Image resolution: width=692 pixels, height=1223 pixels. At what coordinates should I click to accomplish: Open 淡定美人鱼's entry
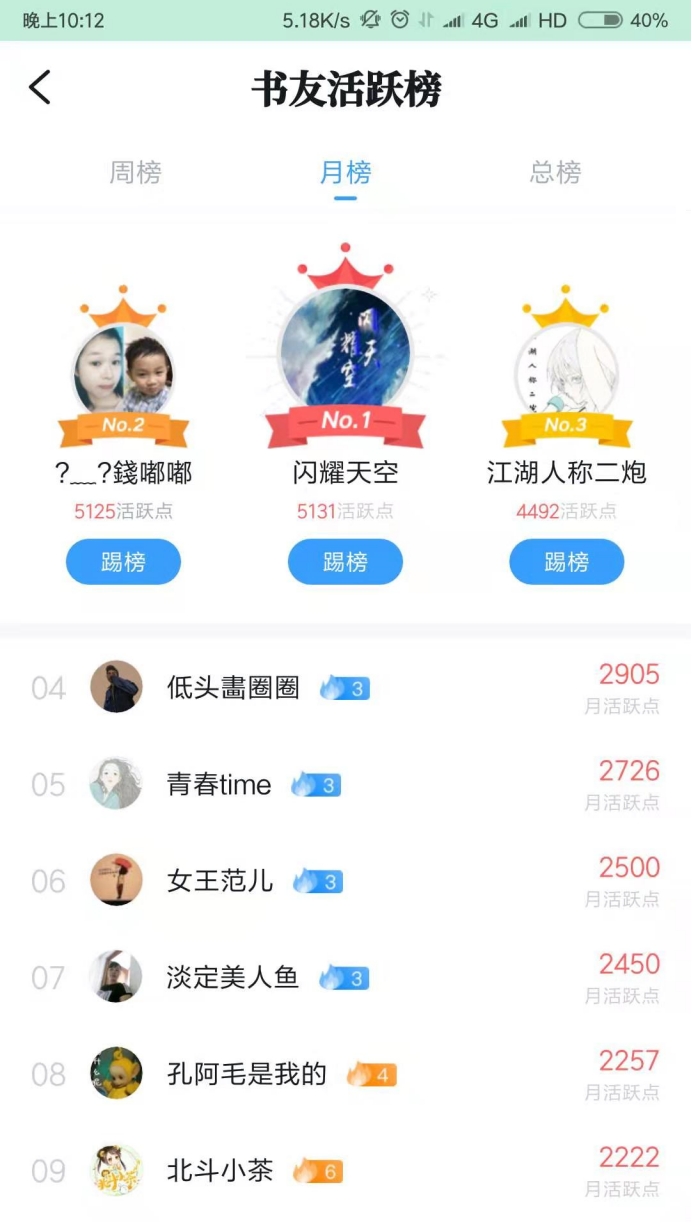point(233,978)
